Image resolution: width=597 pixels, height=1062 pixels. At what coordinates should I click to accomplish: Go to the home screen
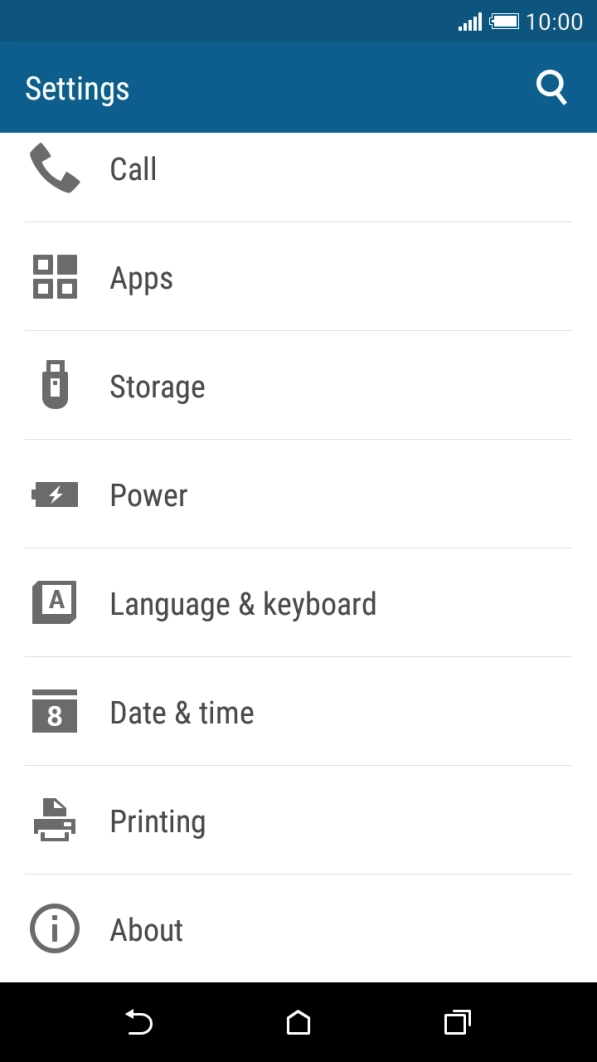[x=298, y=1021]
